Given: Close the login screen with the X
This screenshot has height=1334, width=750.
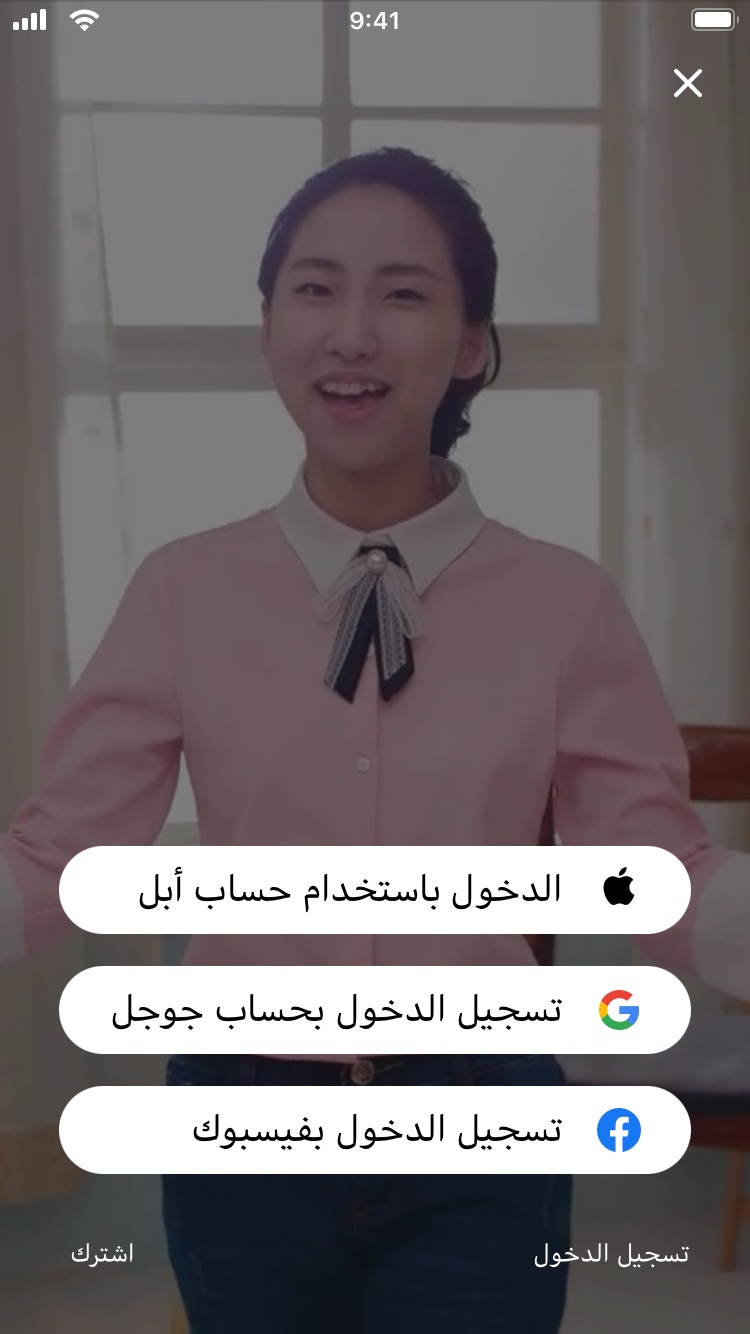Looking at the screenshot, I should coord(688,83).
